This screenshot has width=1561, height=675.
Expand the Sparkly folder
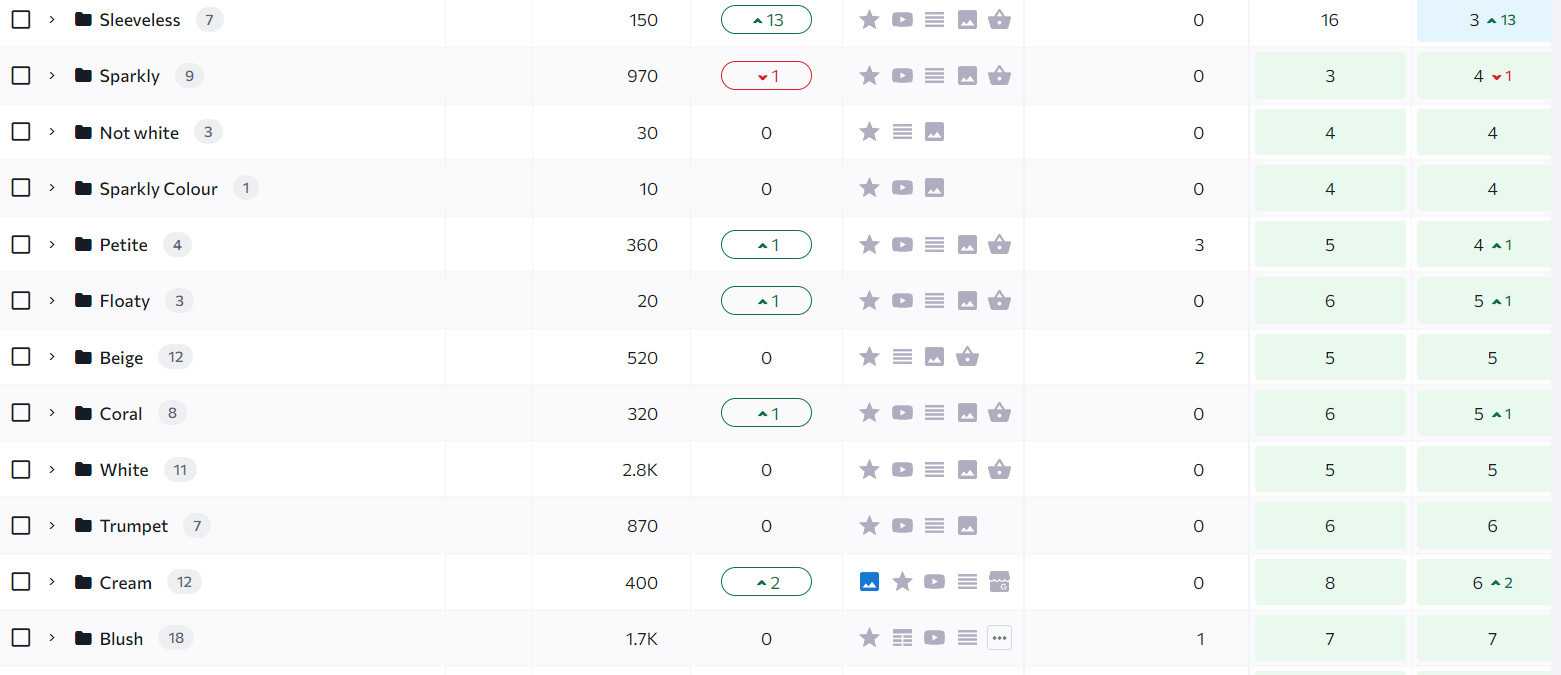[x=52, y=75]
